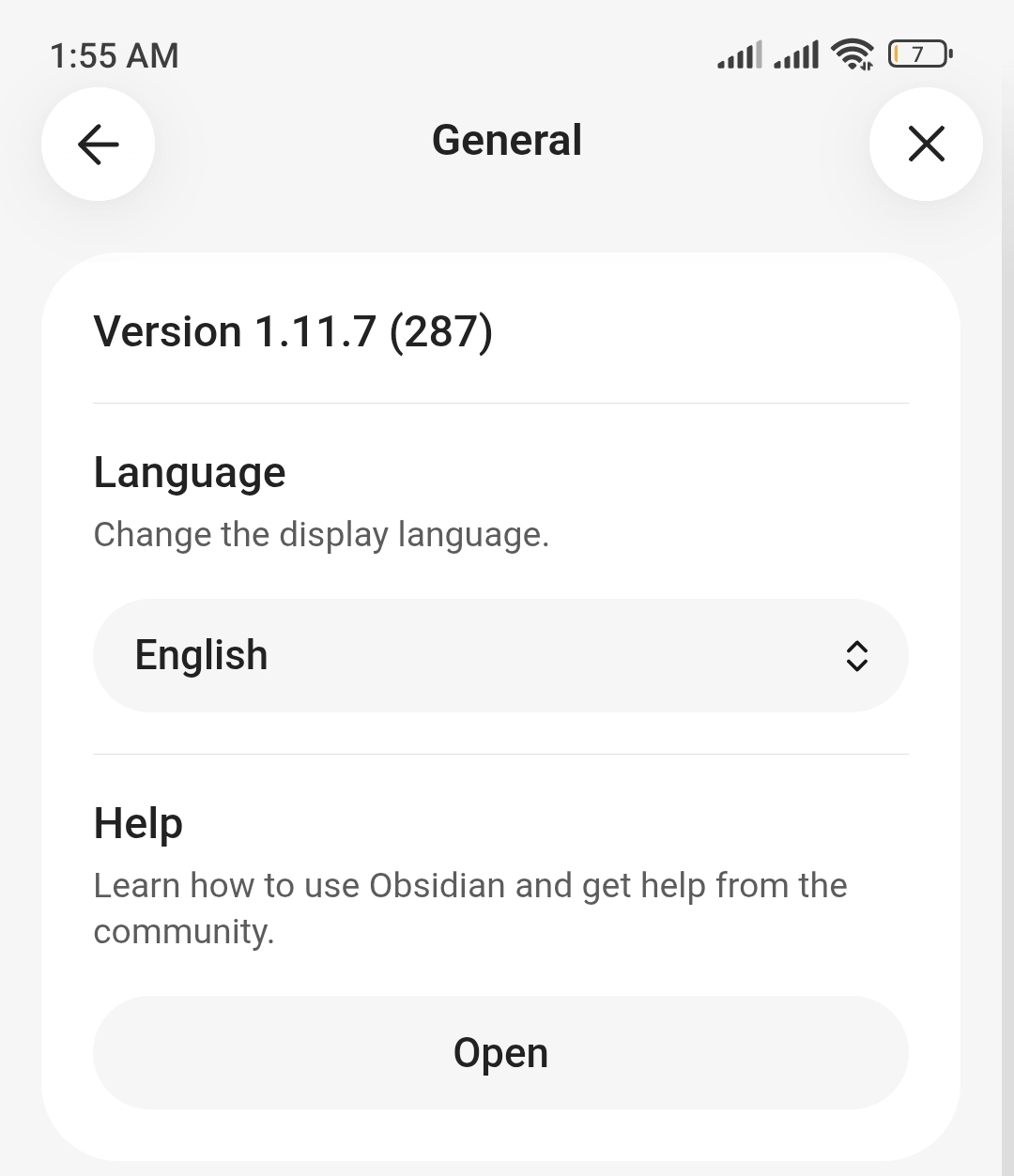
Task: Close the General settings screen
Action: (926, 145)
